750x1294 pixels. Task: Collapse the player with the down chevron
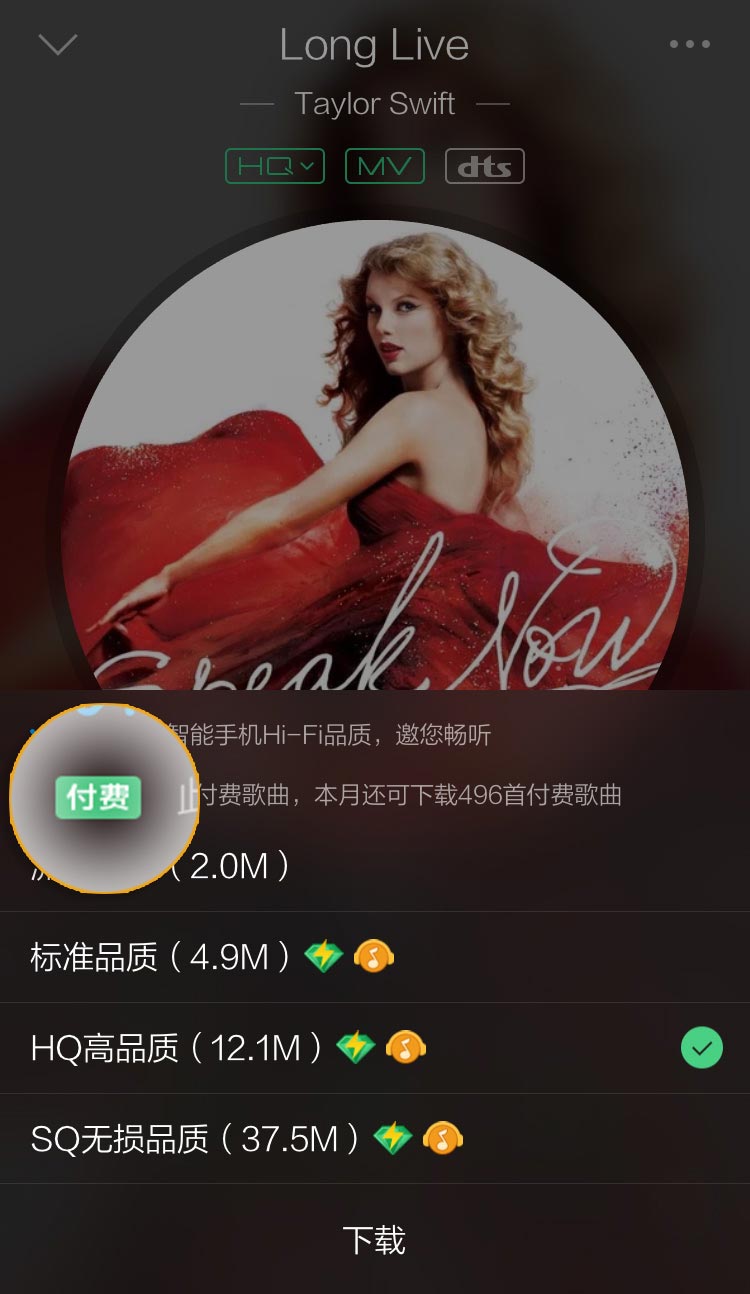coord(57,44)
